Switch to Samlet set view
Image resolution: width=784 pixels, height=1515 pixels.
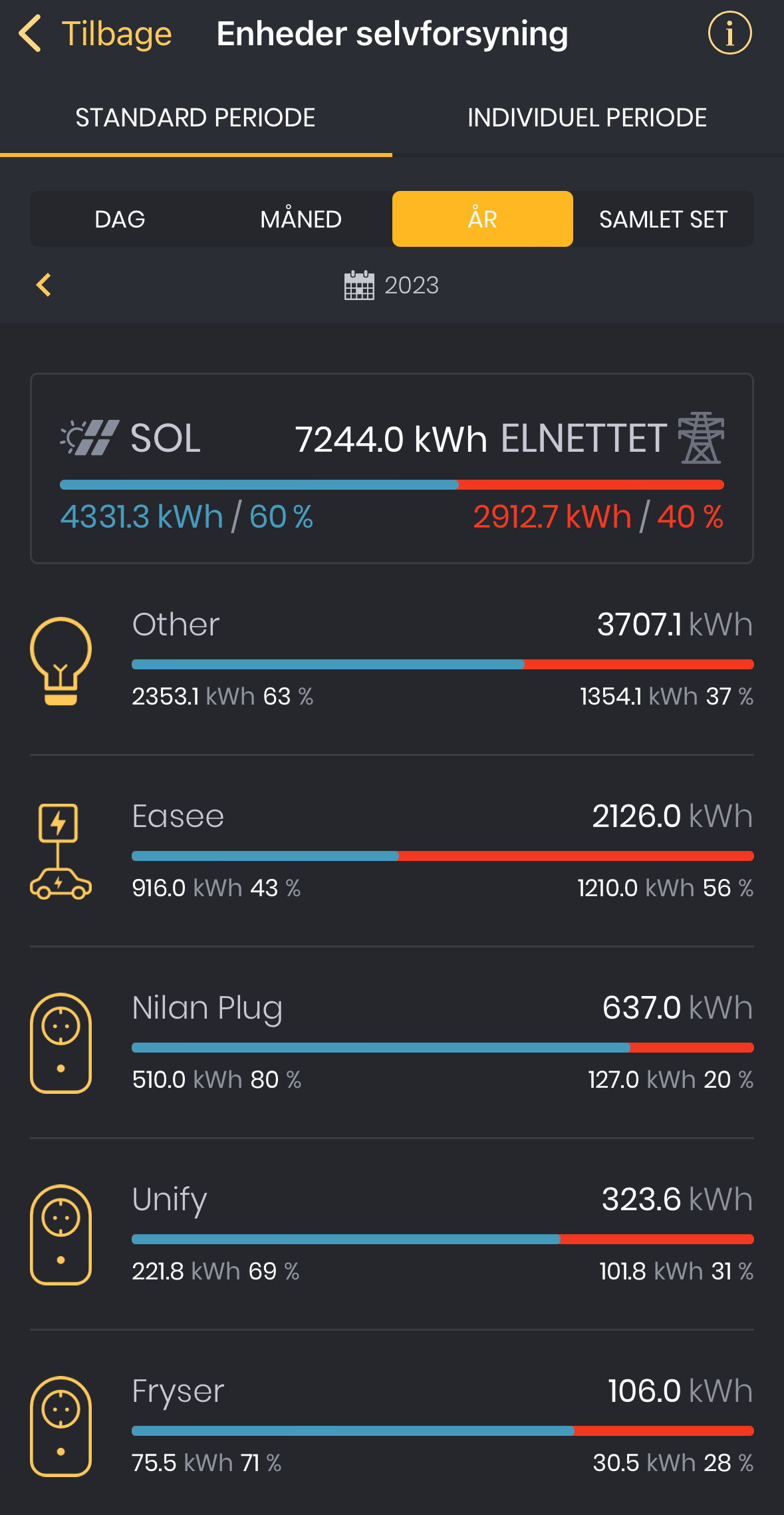663,219
